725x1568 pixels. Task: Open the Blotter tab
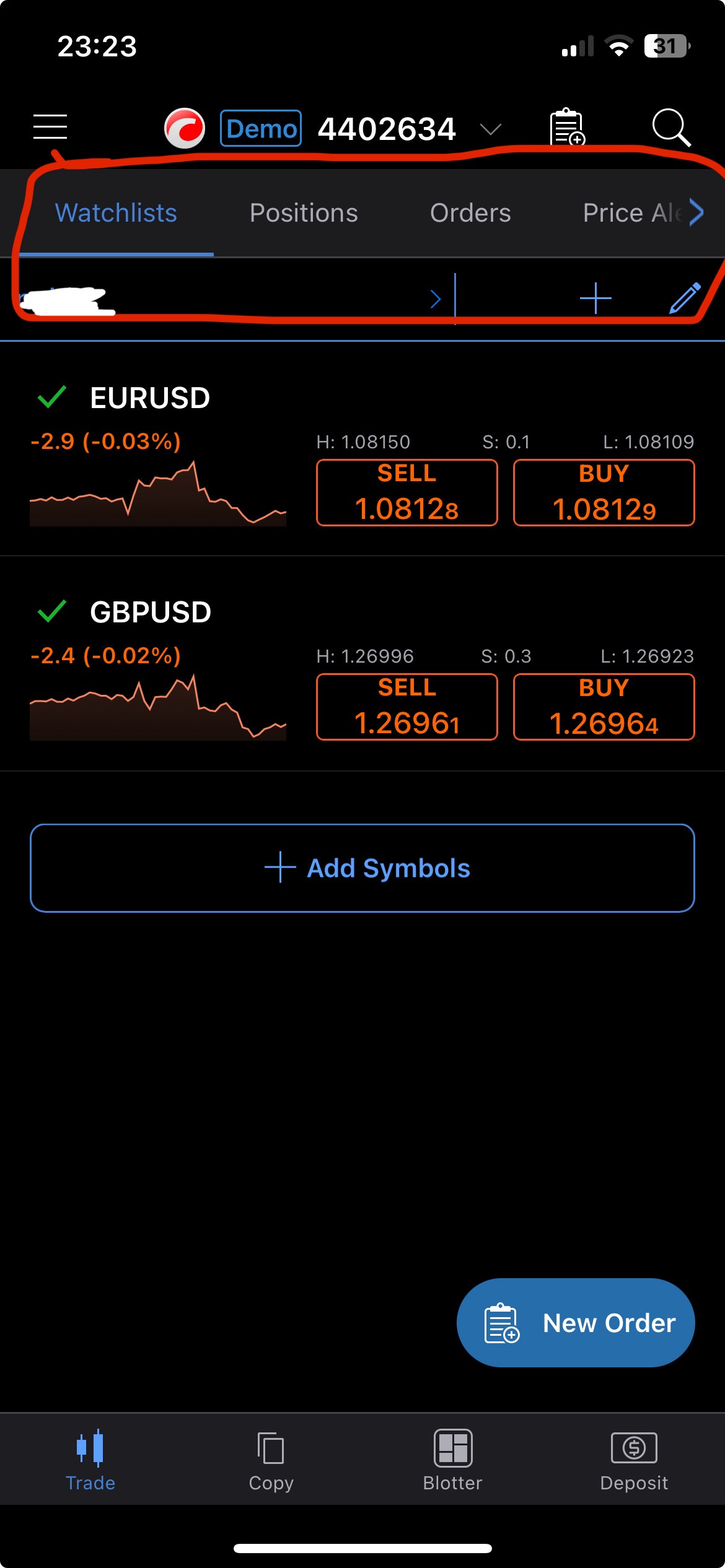click(452, 1460)
